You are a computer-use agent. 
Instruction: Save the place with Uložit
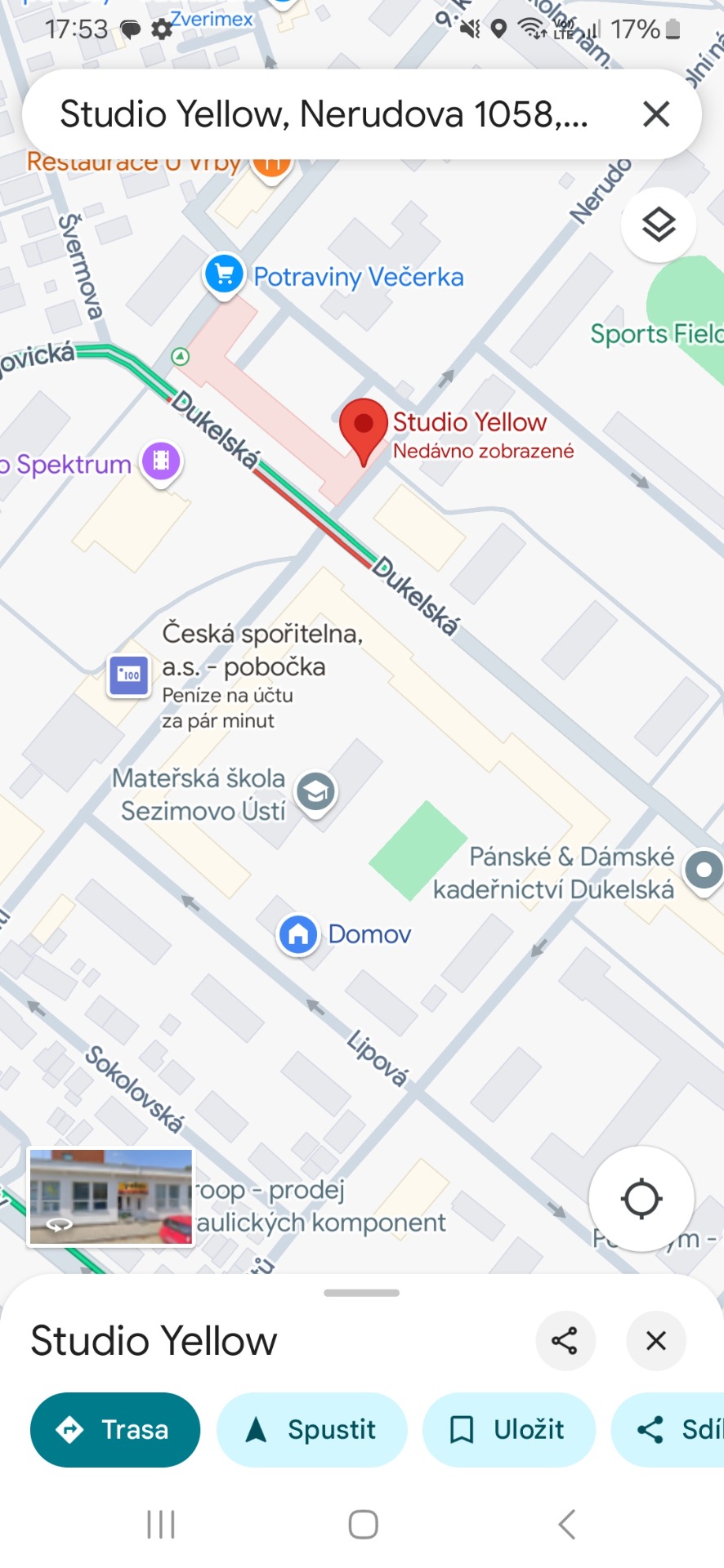[x=508, y=1429]
